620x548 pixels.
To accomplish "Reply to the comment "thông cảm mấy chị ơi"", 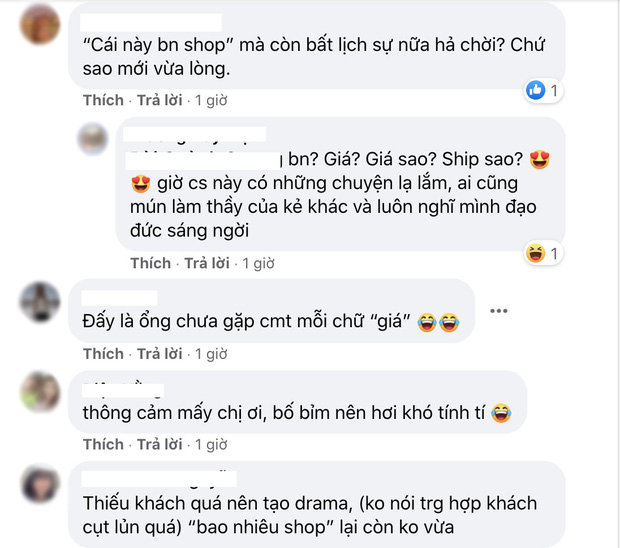I will click(160, 443).
